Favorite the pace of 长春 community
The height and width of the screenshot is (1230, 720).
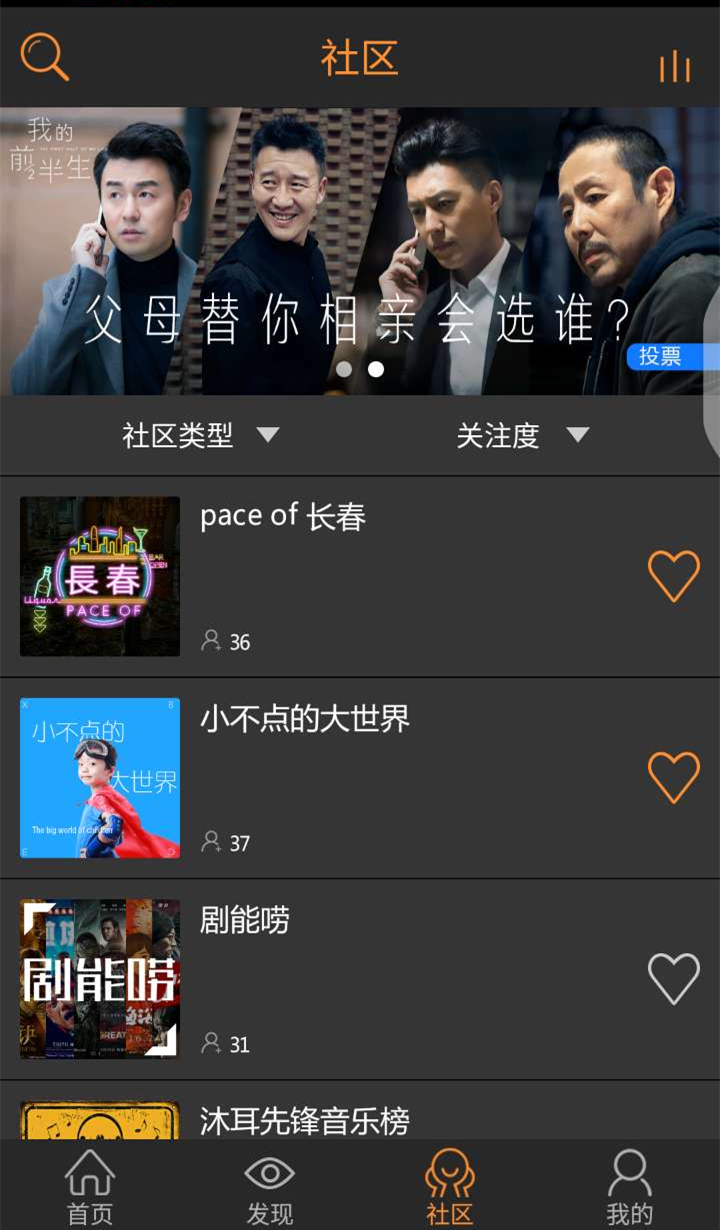click(x=673, y=576)
